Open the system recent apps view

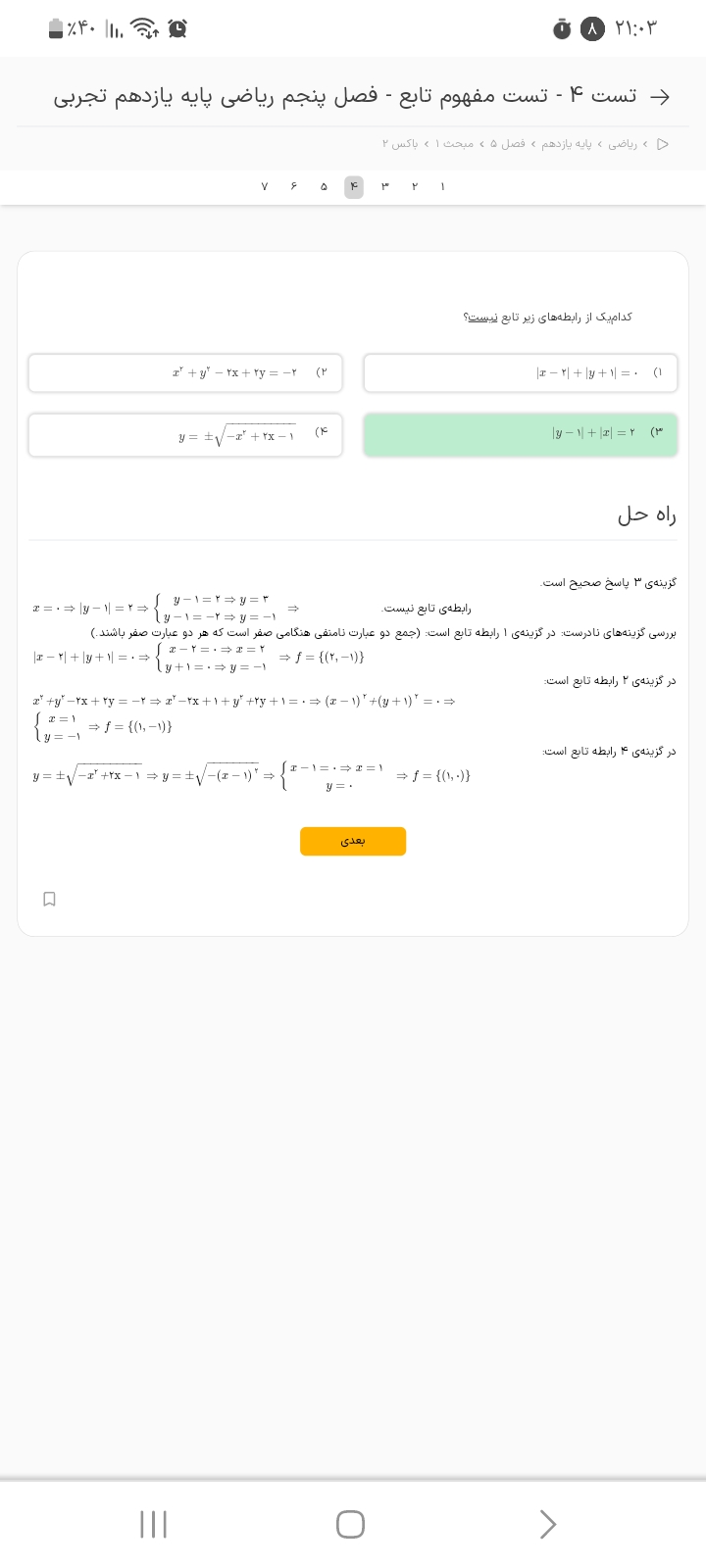pyautogui.click(x=154, y=1524)
